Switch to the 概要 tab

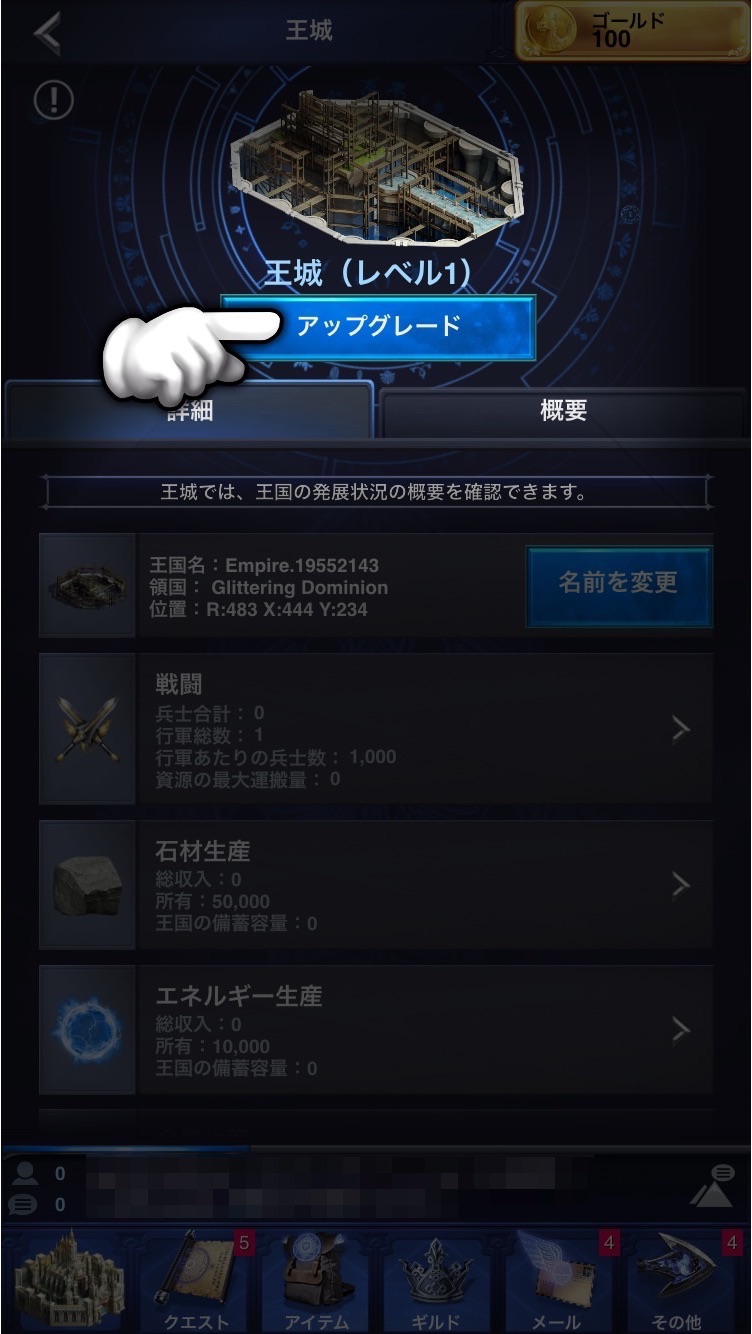[563, 410]
